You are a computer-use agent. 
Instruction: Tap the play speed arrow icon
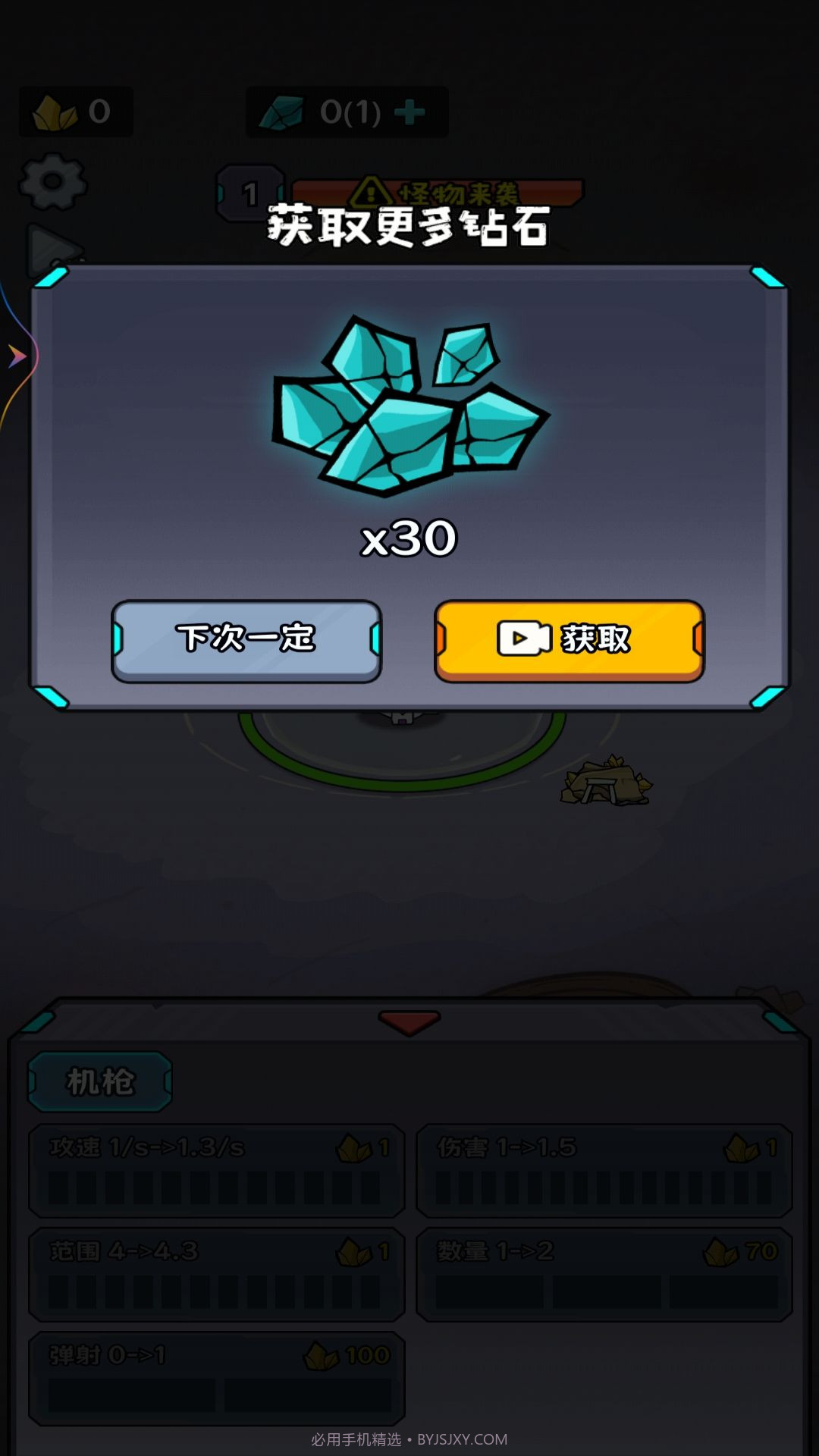pyautogui.click(x=53, y=249)
